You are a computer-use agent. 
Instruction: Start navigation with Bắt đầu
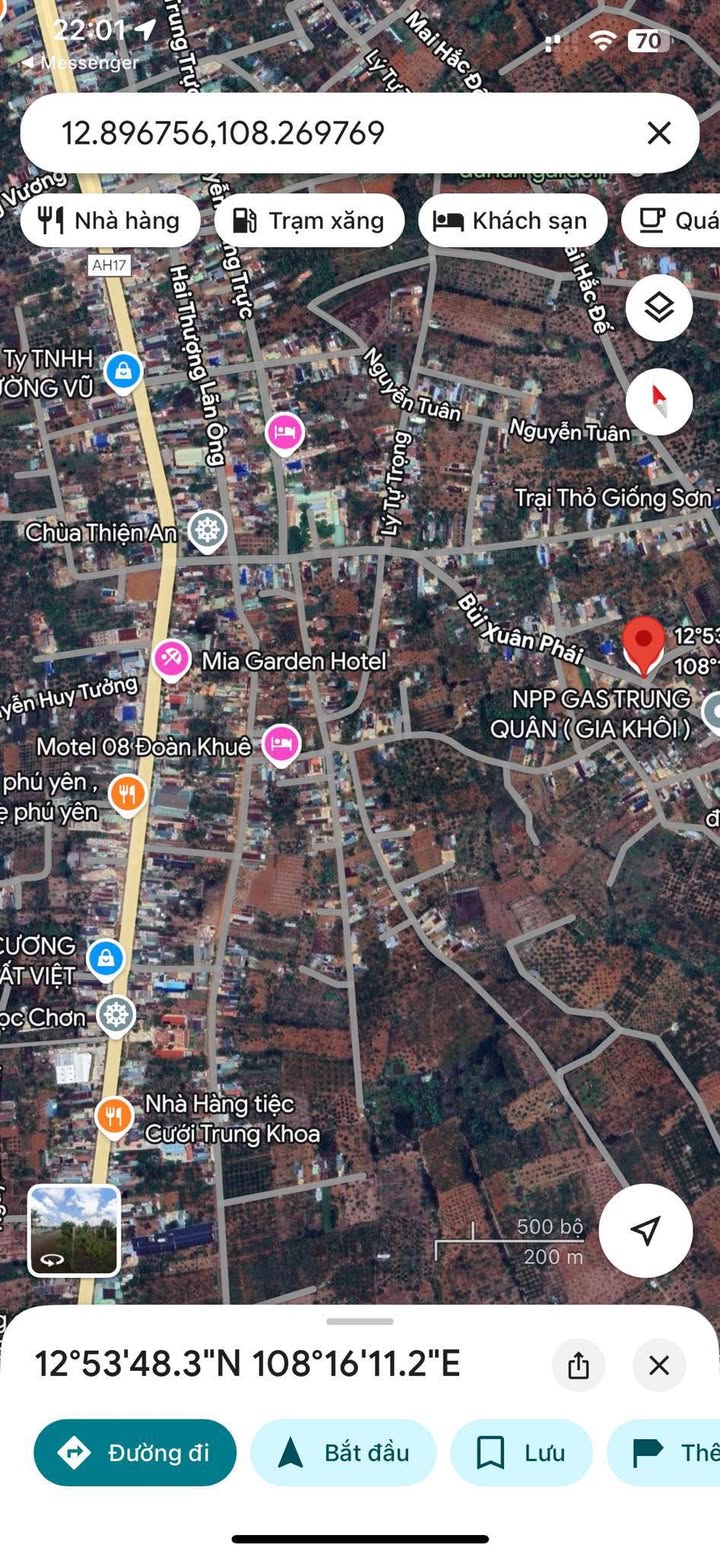[343, 1452]
